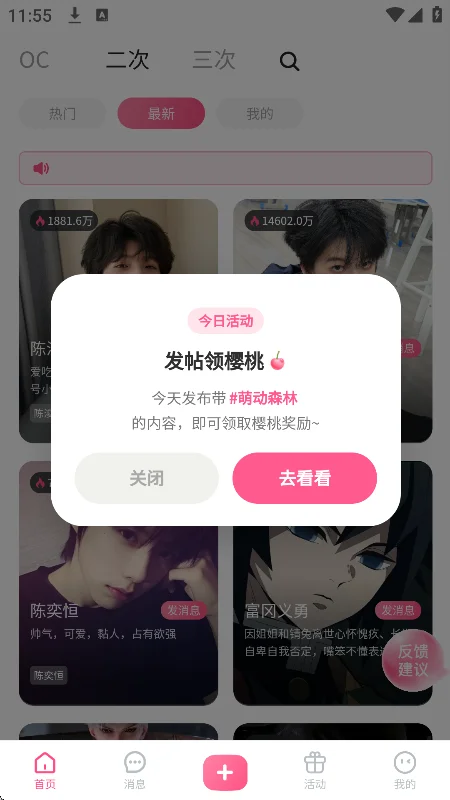Image resolution: width=450 pixels, height=800 pixels.
Task: Create a new post with plus button
Action: pyautogui.click(x=225, y=772)
